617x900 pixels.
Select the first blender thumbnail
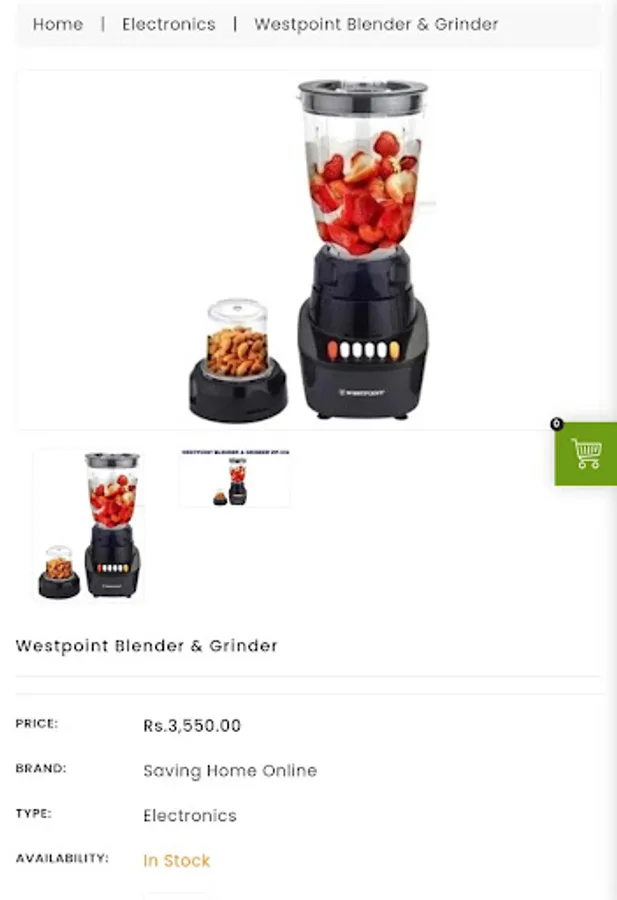[90, 525]
